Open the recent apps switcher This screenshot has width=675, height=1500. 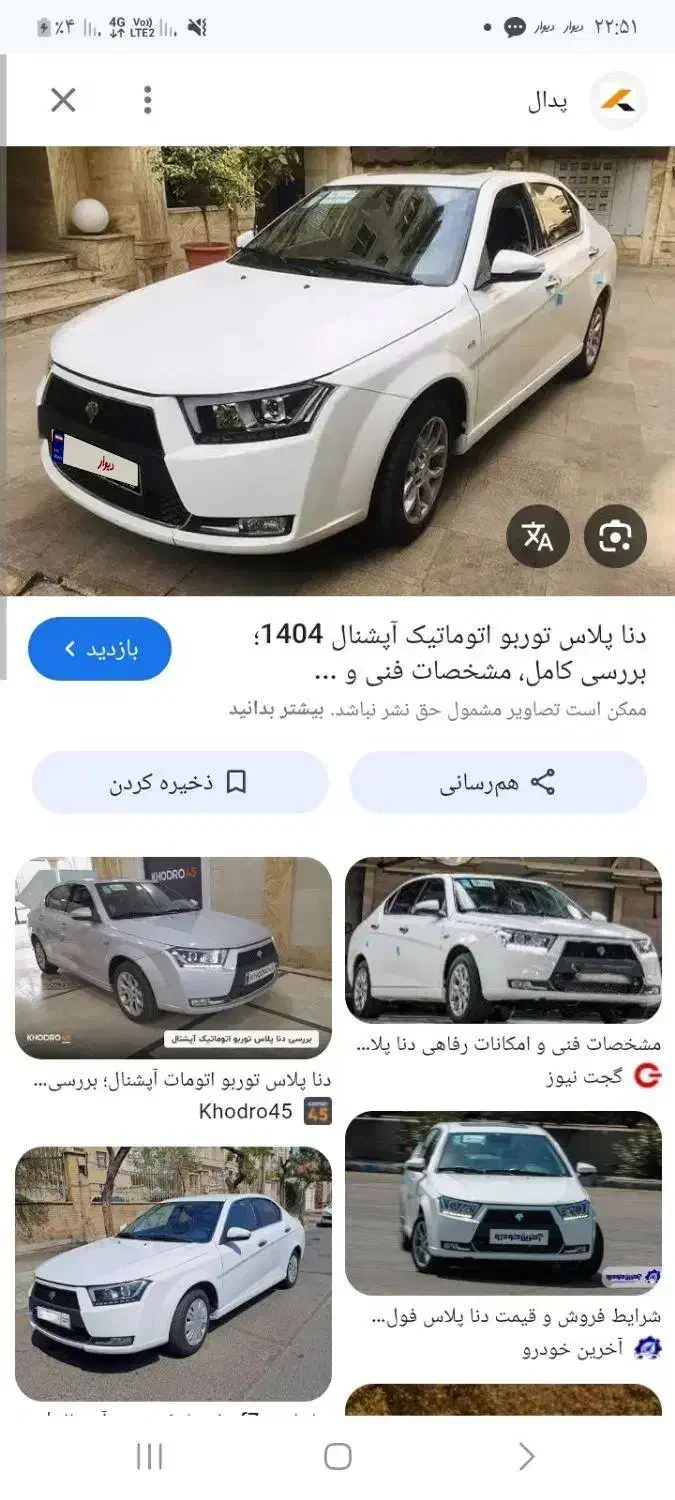[x=149, y=1456]
